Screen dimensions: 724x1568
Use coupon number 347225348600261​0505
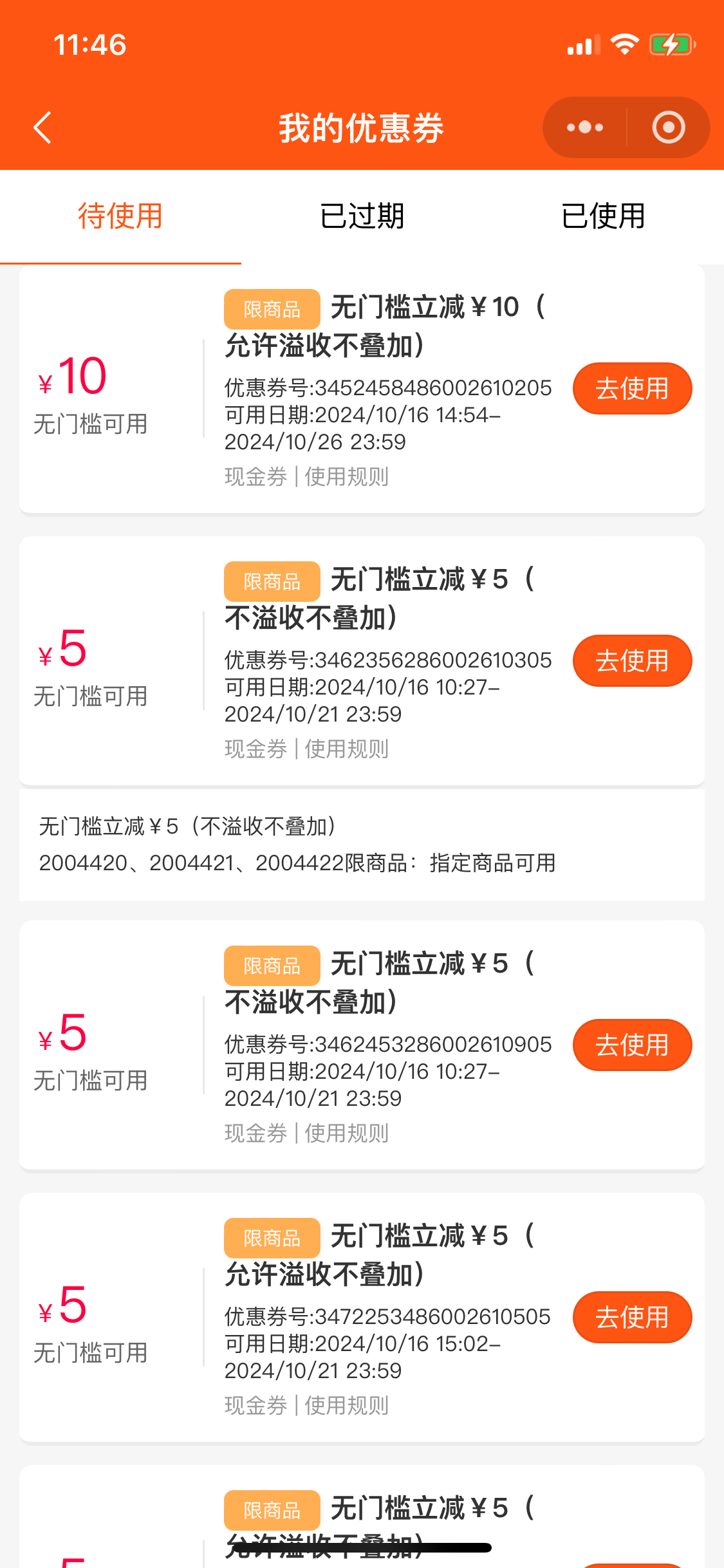(632, 1318)
